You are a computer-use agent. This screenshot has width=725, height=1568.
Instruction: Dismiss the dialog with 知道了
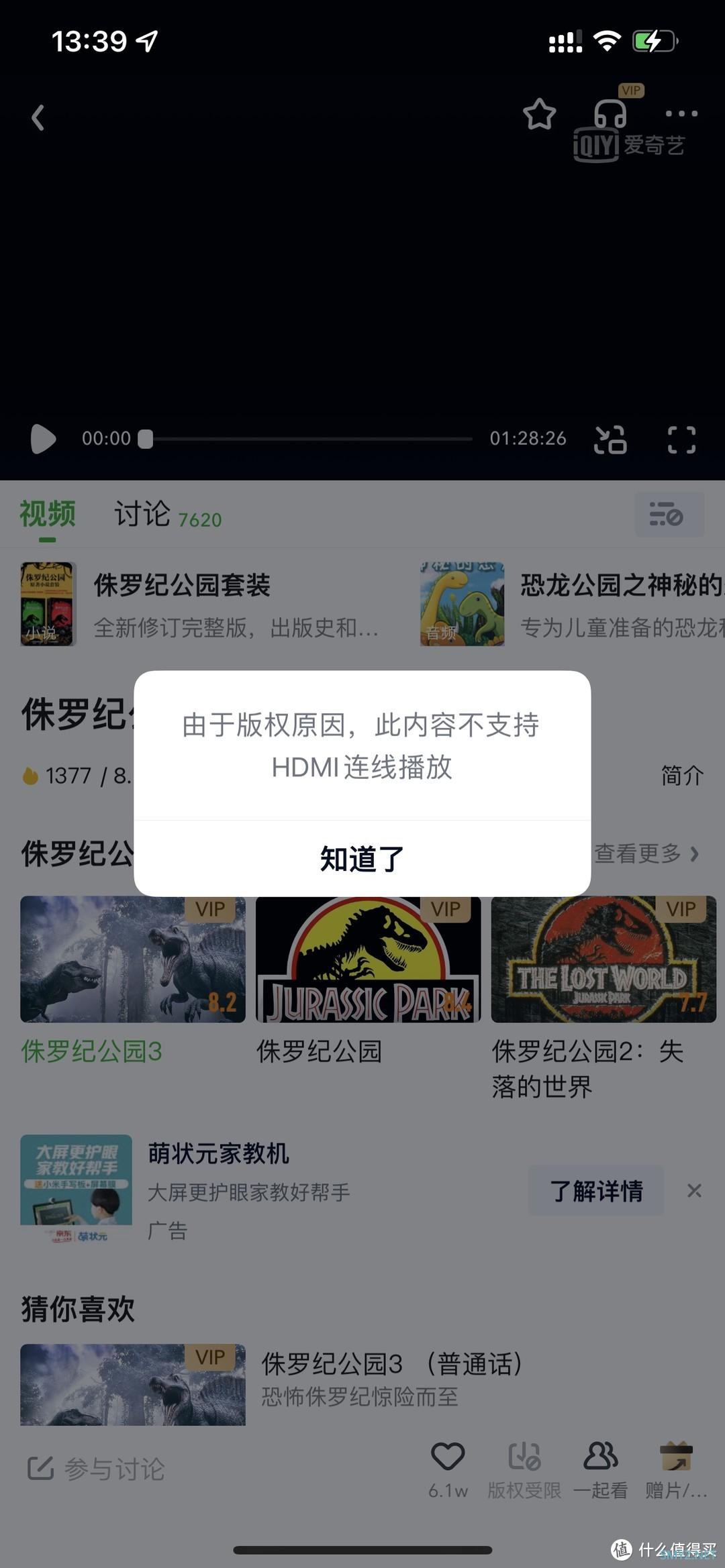362,859
